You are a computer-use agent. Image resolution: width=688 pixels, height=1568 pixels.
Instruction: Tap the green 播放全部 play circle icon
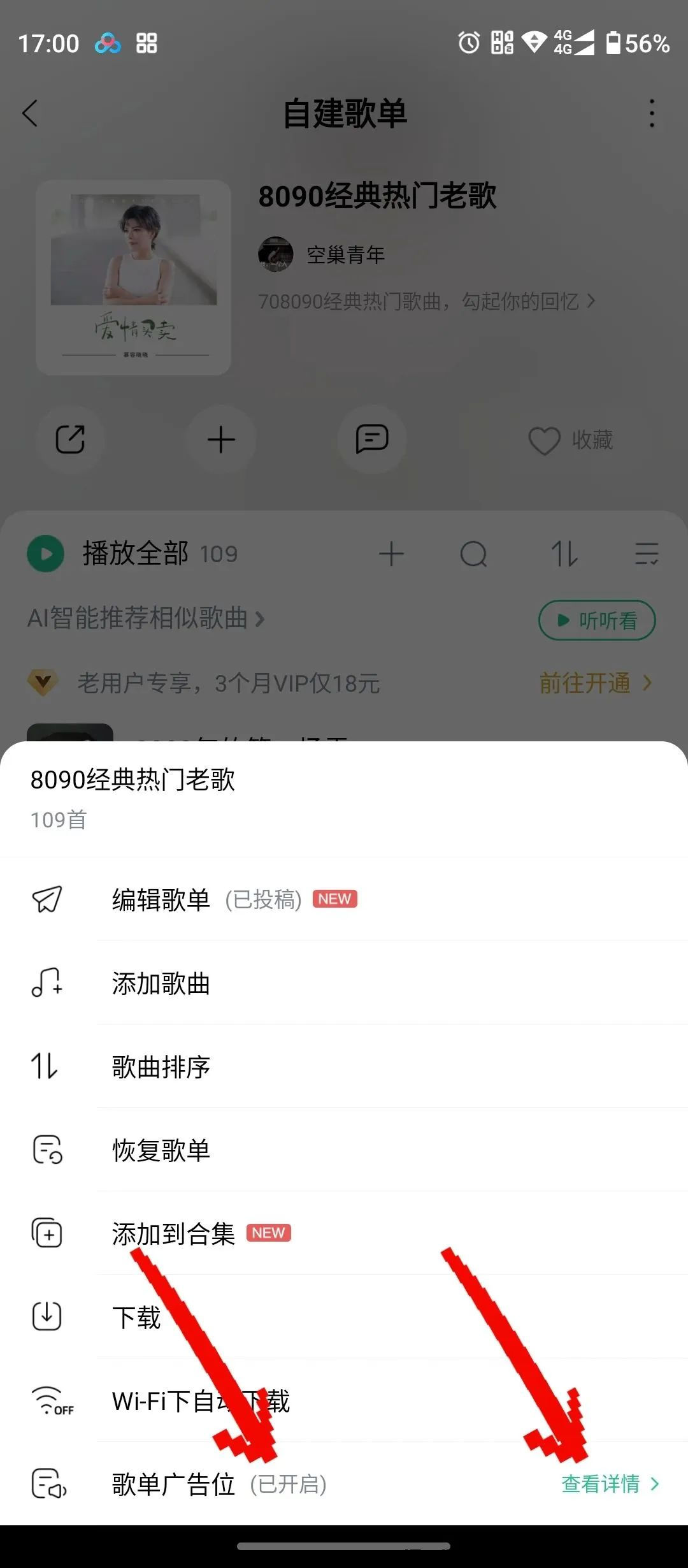pos(46,554)
